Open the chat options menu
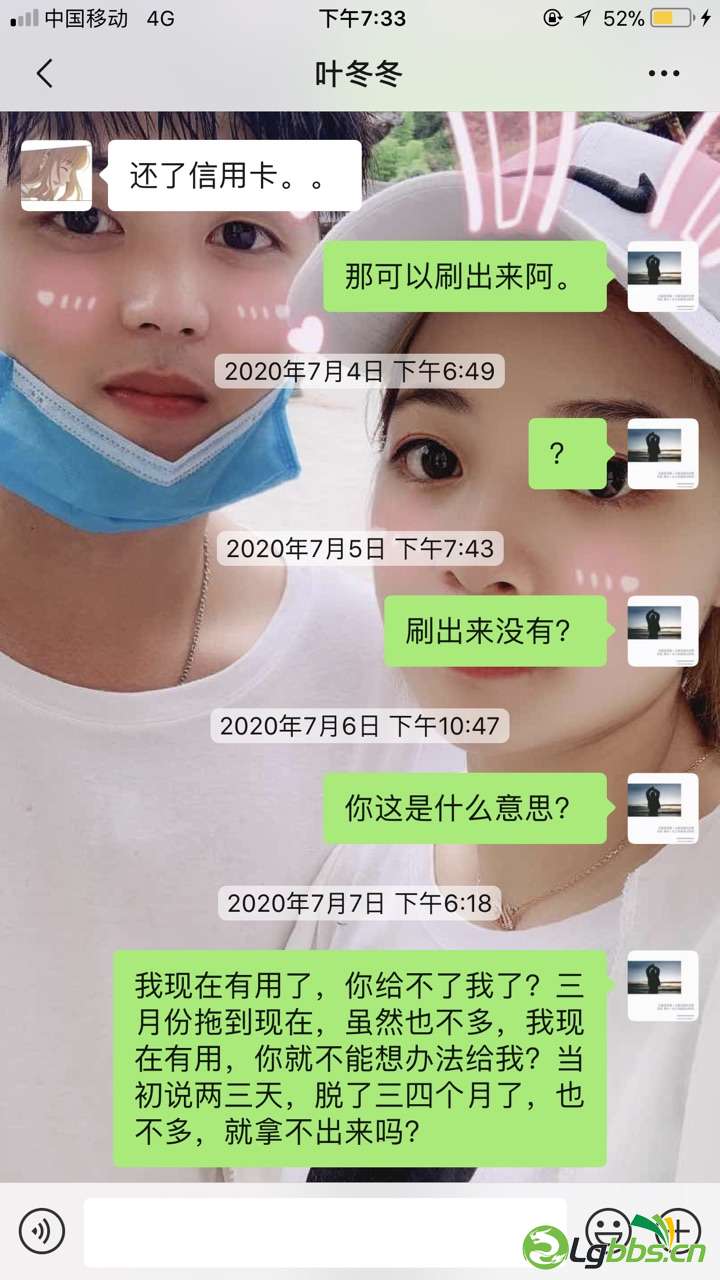This screenshot has height=1280, width=720. [664, 74]
